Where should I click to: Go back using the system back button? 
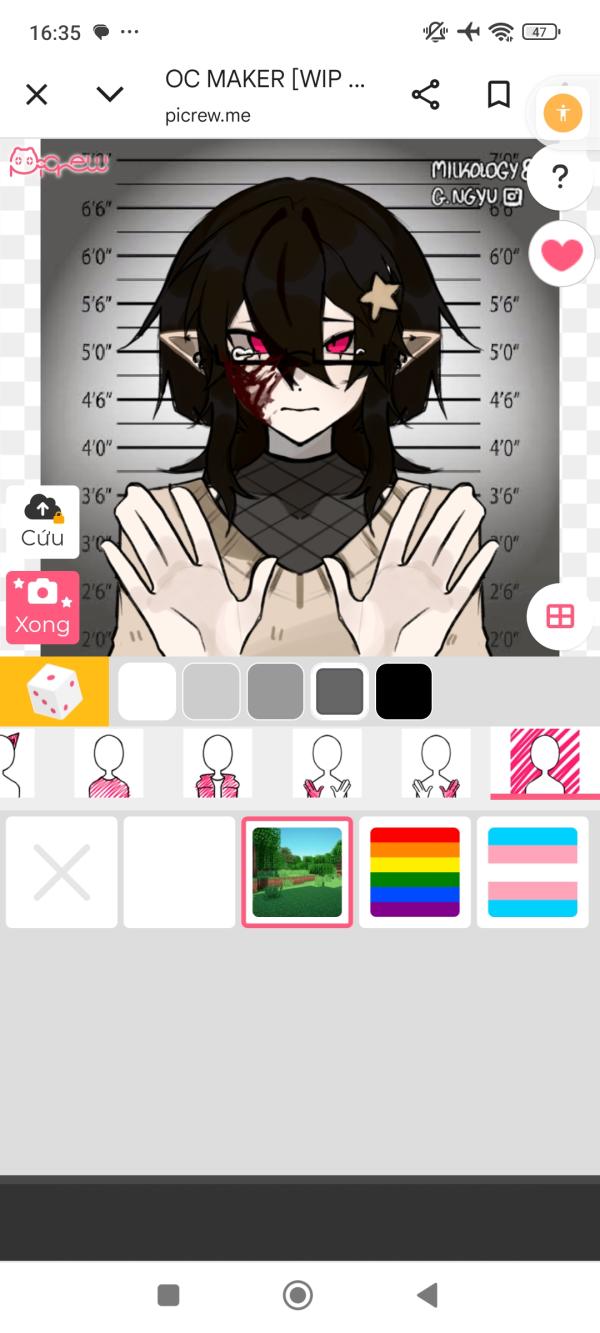(x=427, y=1296)
